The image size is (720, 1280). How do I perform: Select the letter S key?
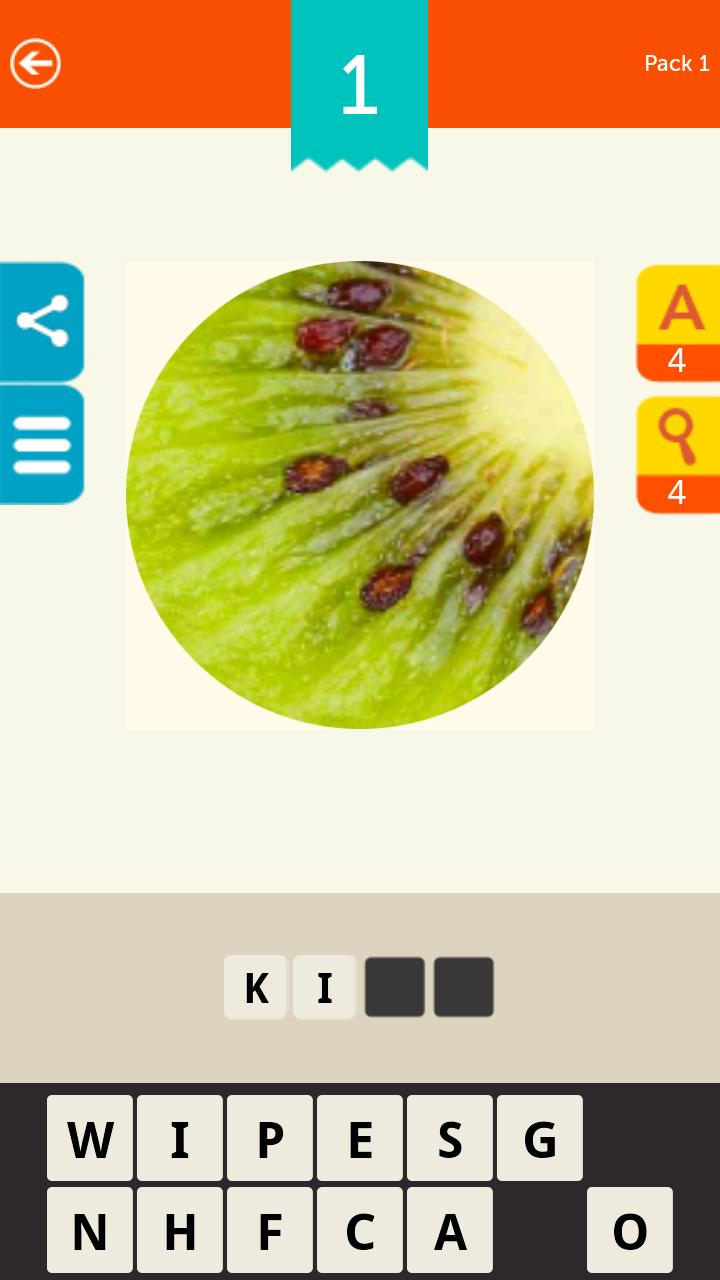450,1138
